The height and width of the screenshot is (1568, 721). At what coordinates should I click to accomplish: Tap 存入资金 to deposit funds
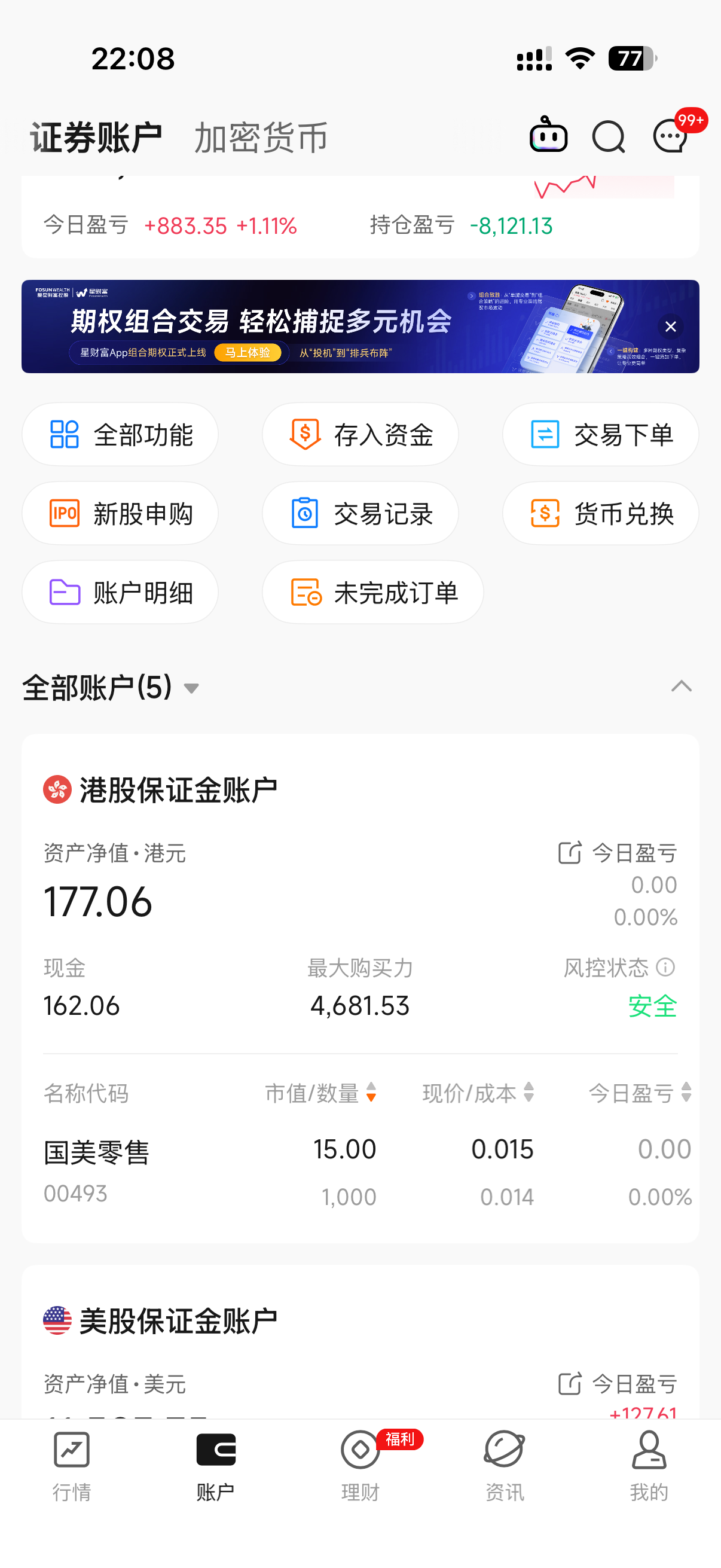360,435
